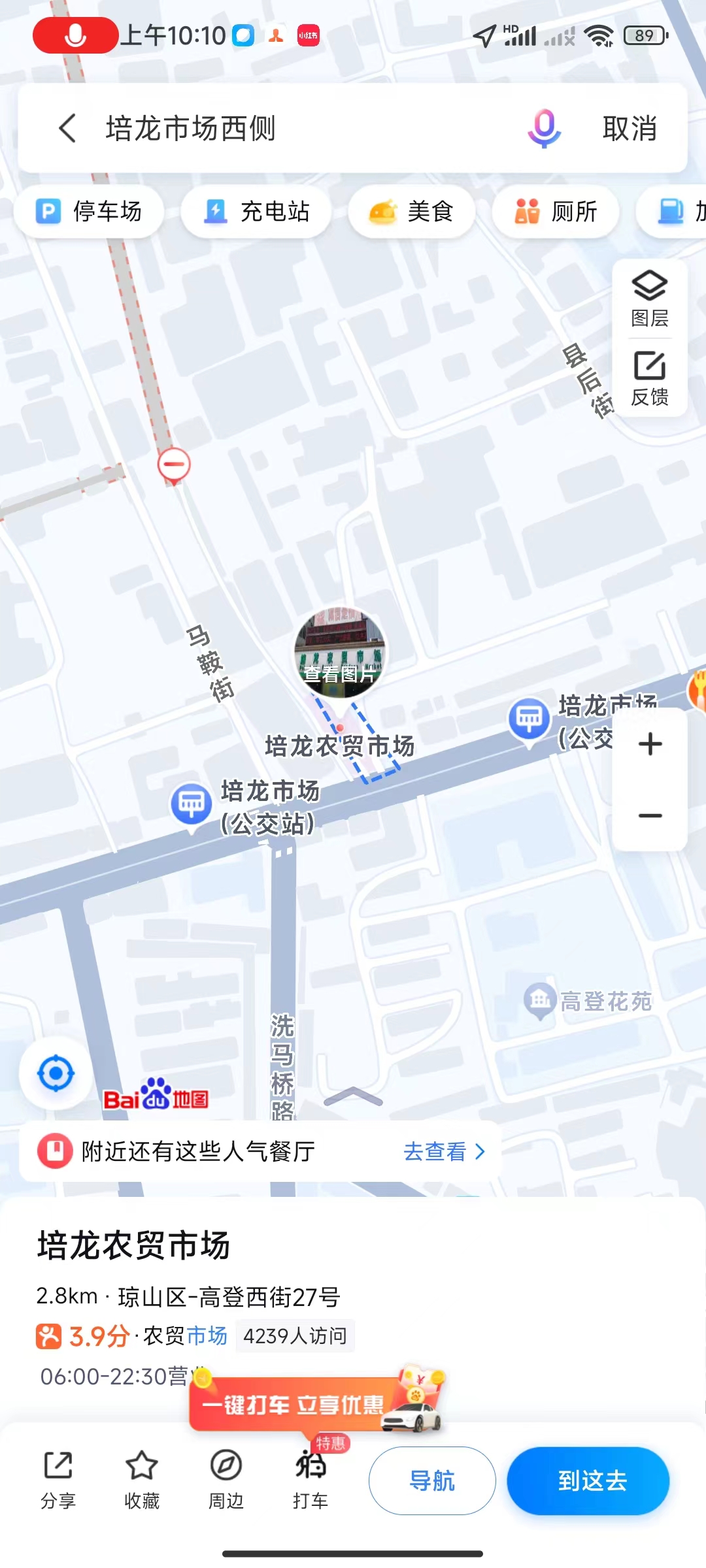Select the 充电站 charging station chip
The image size is (706, 1568).
coord(256,212)
